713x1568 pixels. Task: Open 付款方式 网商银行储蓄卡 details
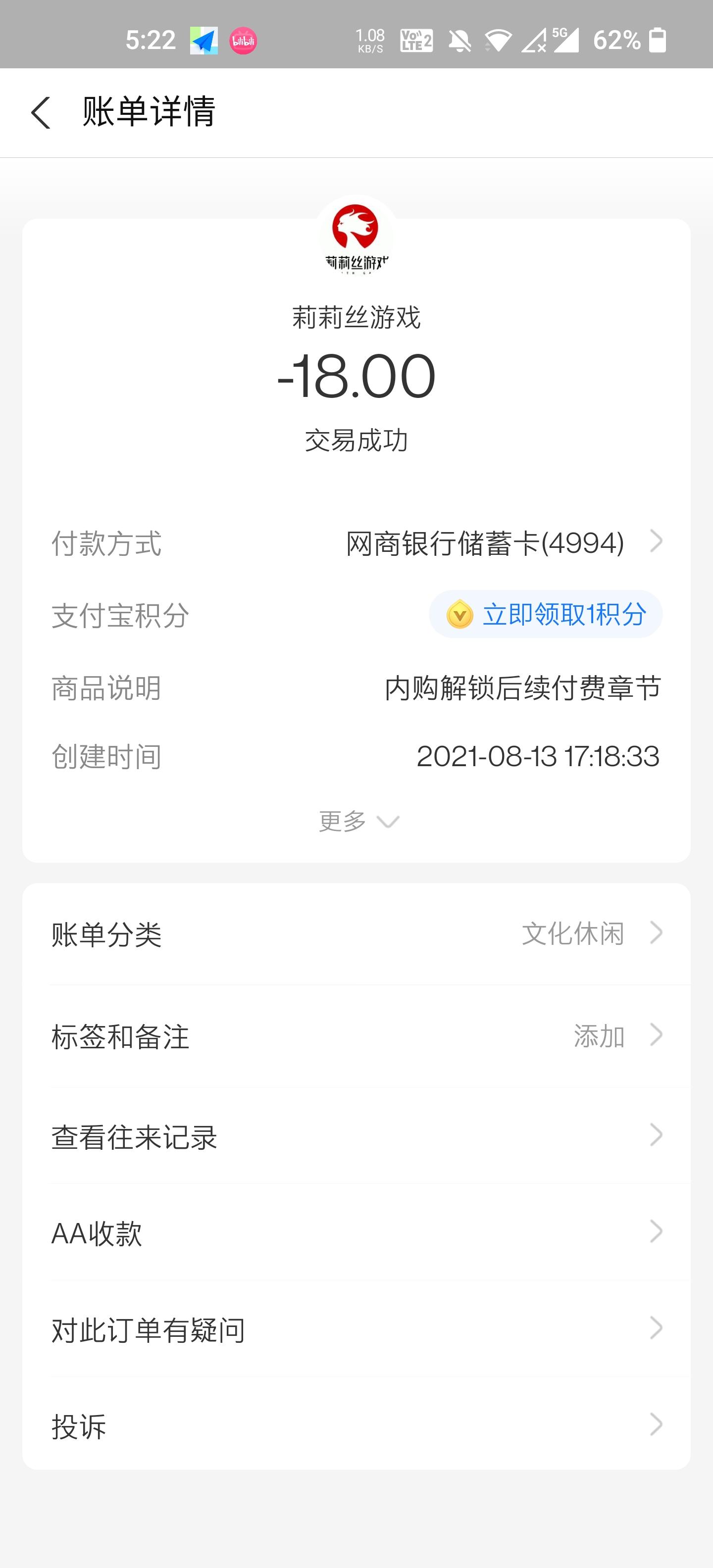pos(503,543)
